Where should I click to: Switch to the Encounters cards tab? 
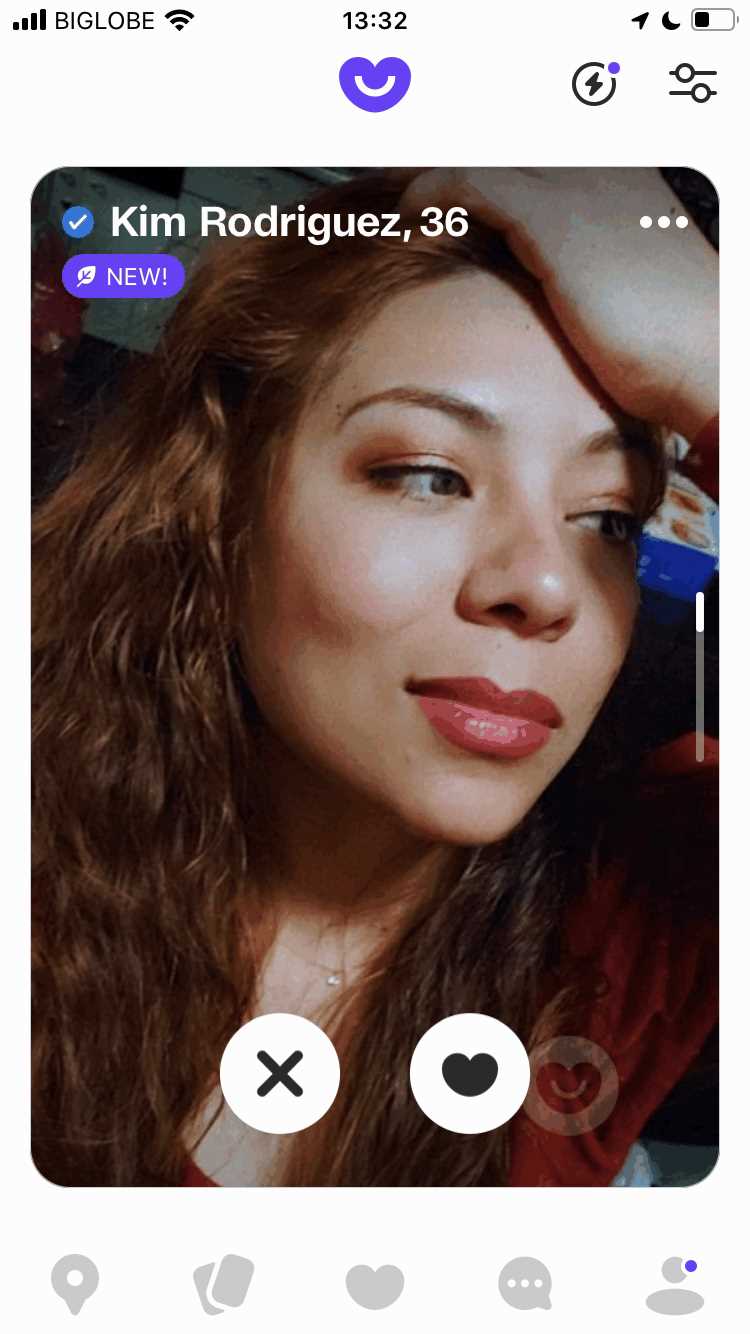coord(223,1284)
